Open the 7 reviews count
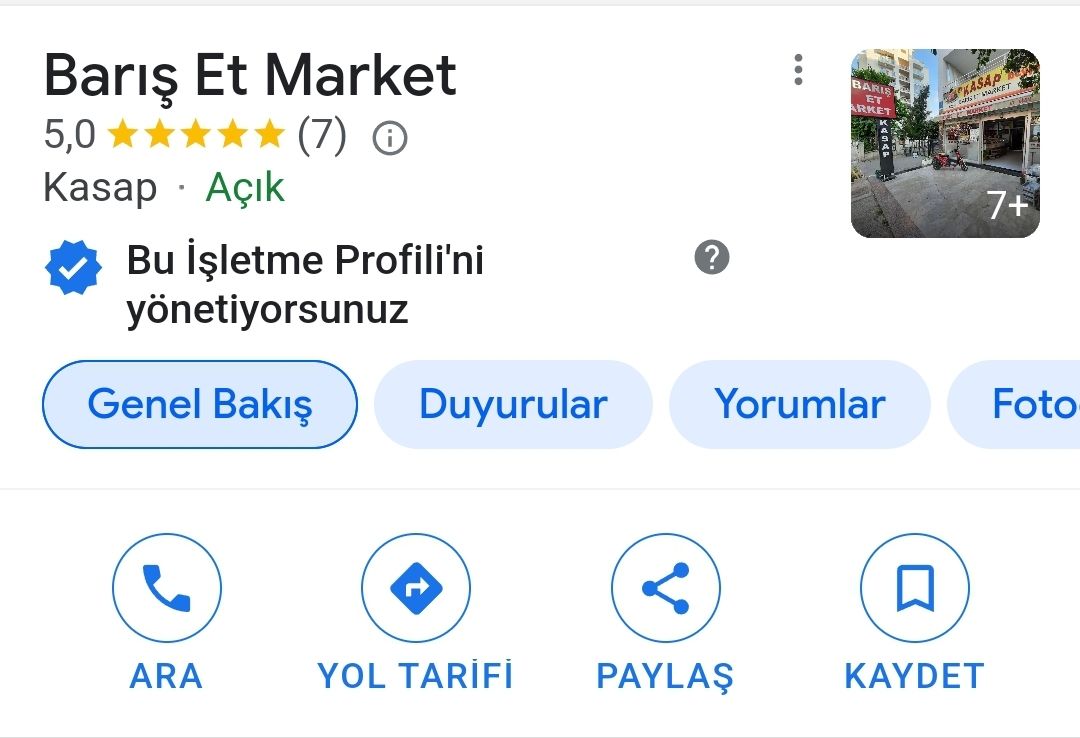Image resolution: width=1080 pixels, height=738 pixels. click(322, 134)
